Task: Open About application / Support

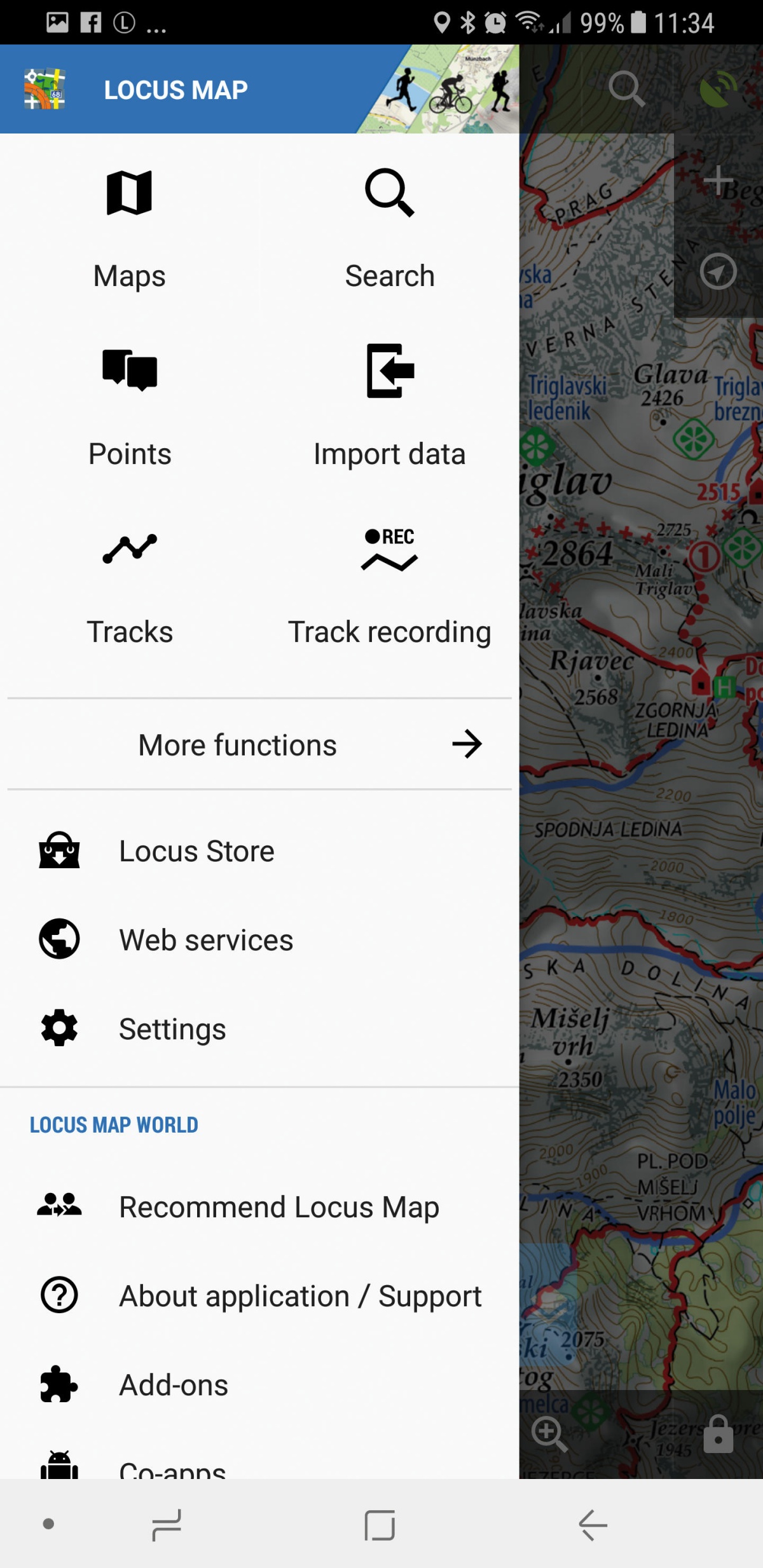Action: (x=300, y=1296)
